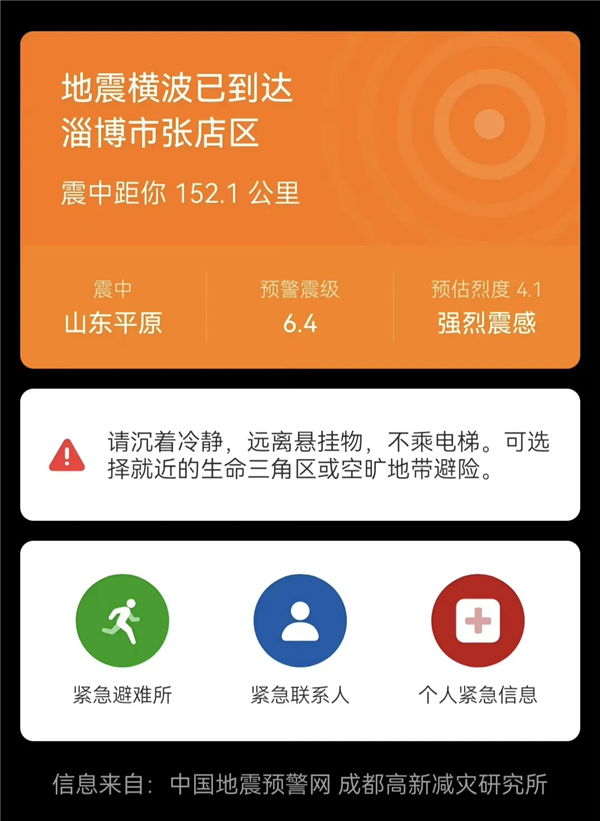Open 个人紧急信息 personal emergency info
Image resolution: width=600 pixels, height=821 pixels.
pos(477,622)
